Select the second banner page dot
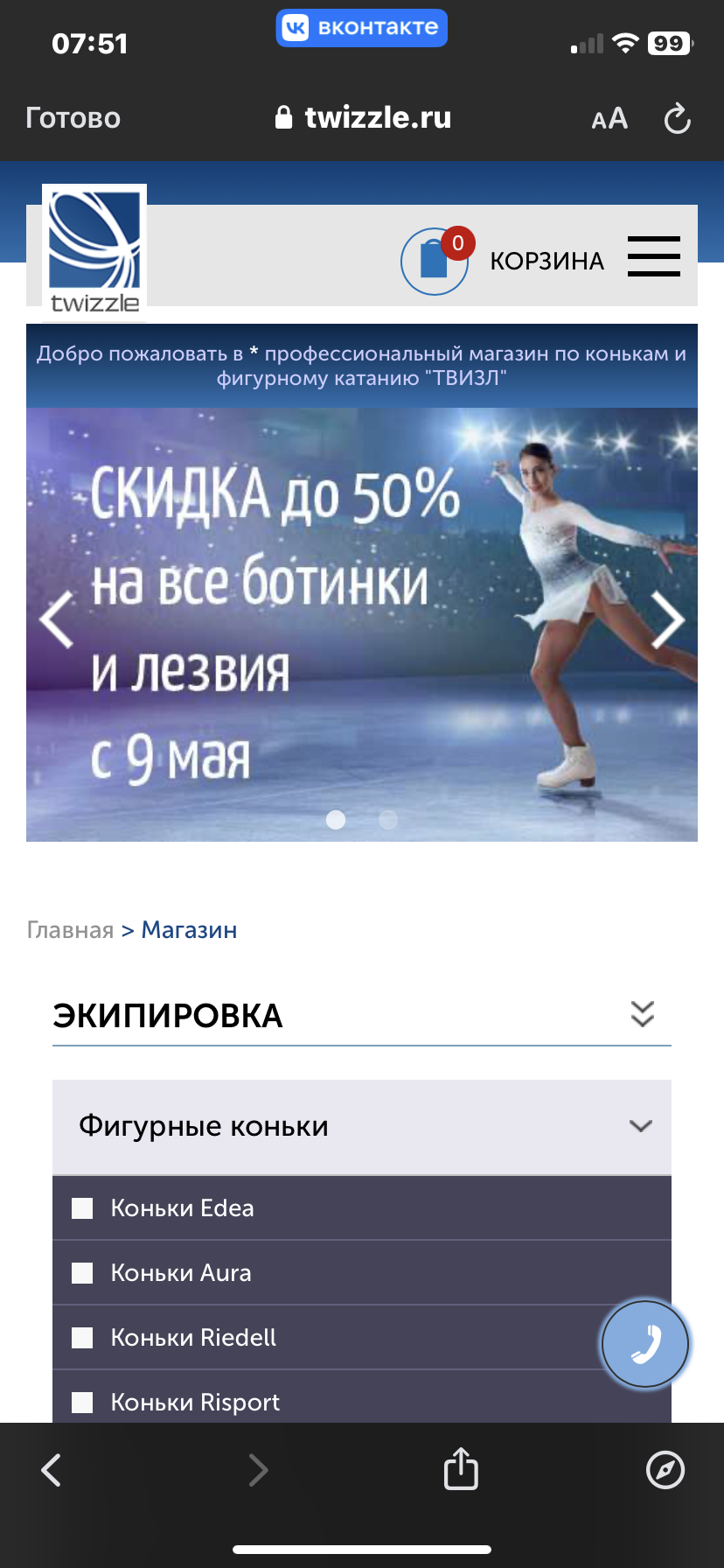 point(388,820)
